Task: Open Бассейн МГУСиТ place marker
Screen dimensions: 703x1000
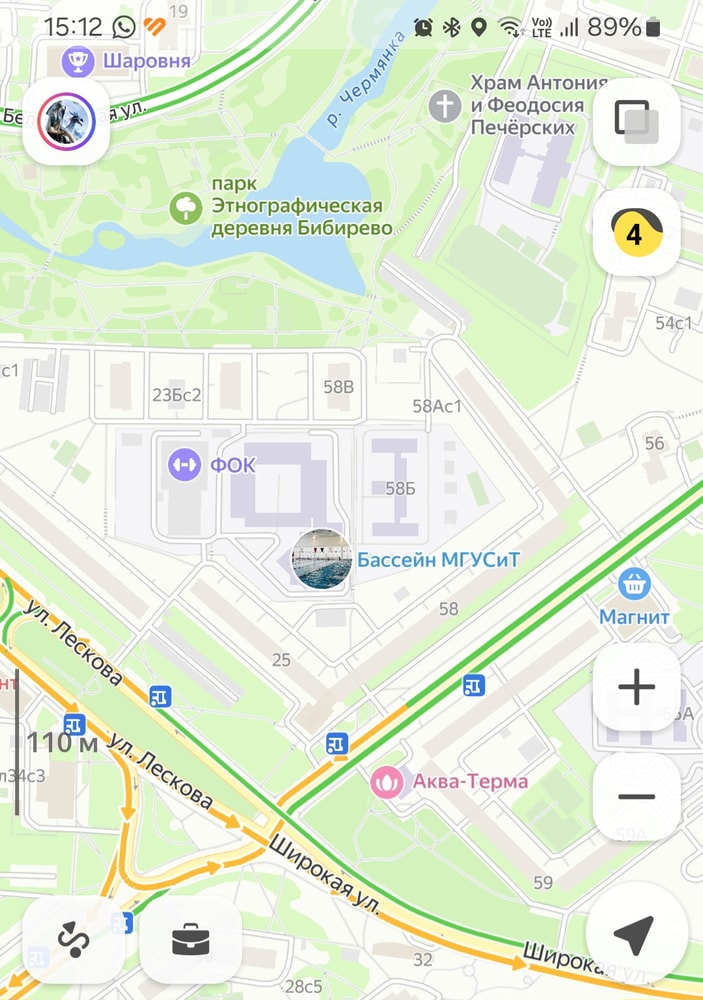Action: 322,560
